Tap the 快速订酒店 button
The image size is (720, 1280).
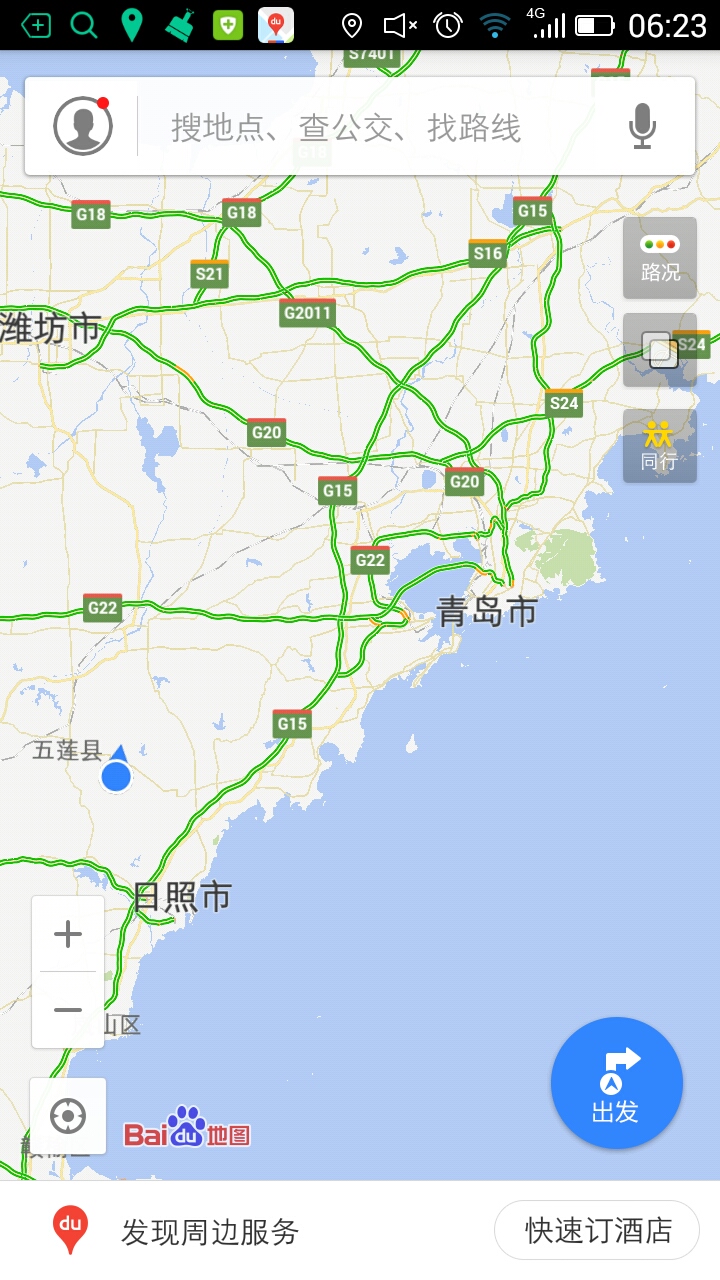coord(597,1230)
